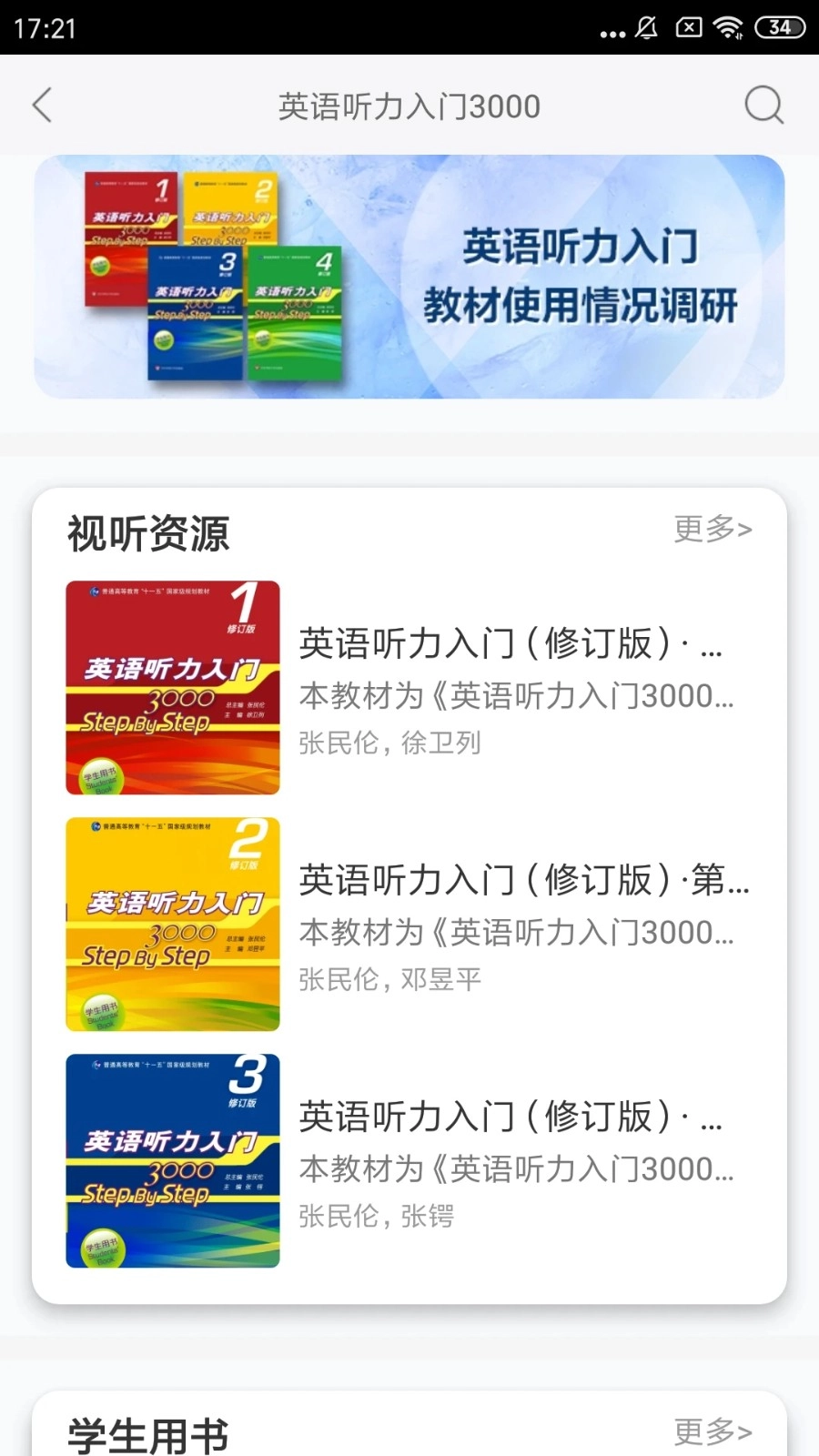Tap 更多 next to 视听资源

tap(713, 529)
